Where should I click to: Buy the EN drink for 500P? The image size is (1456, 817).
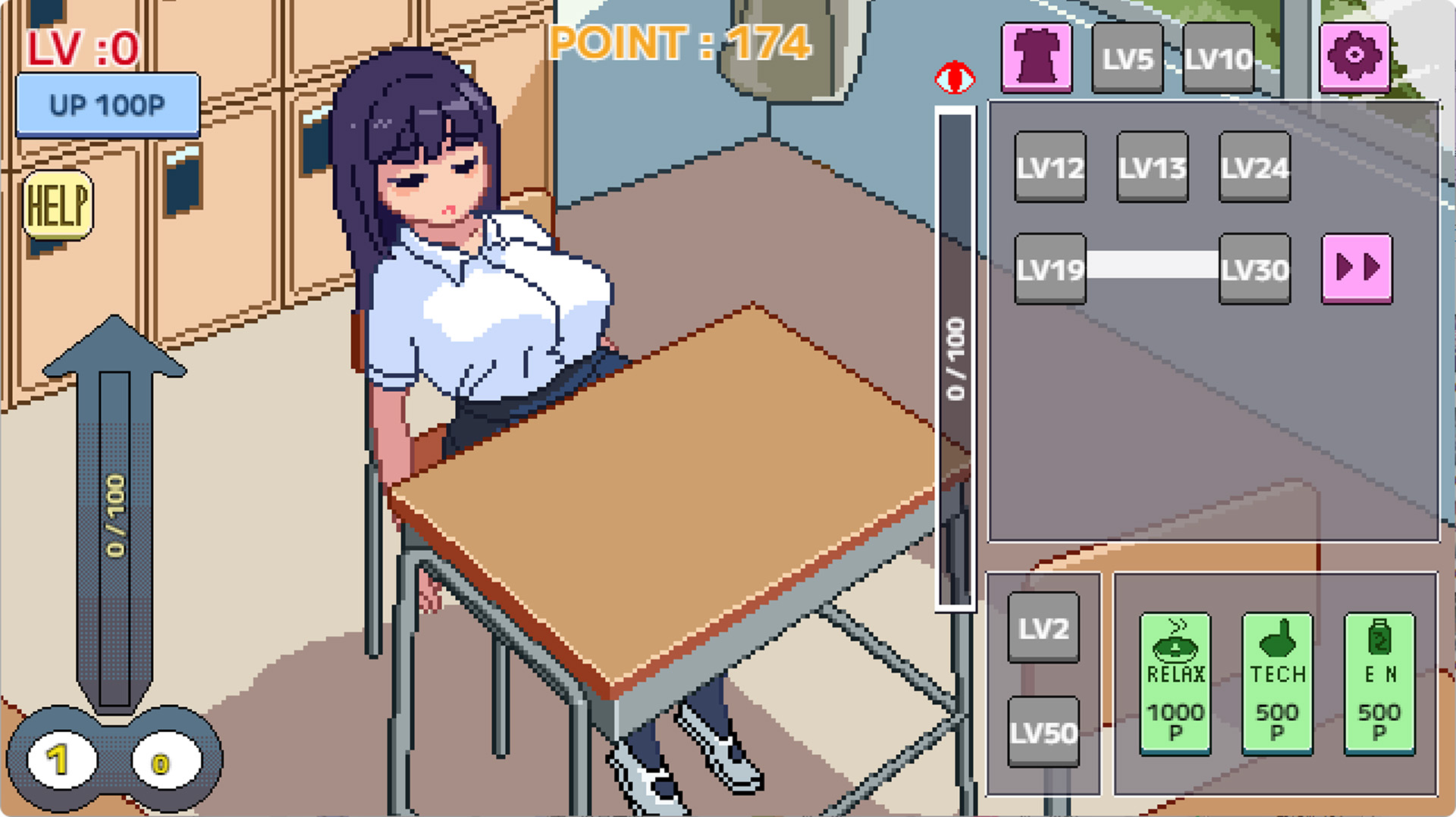[x=1379, y=684]
